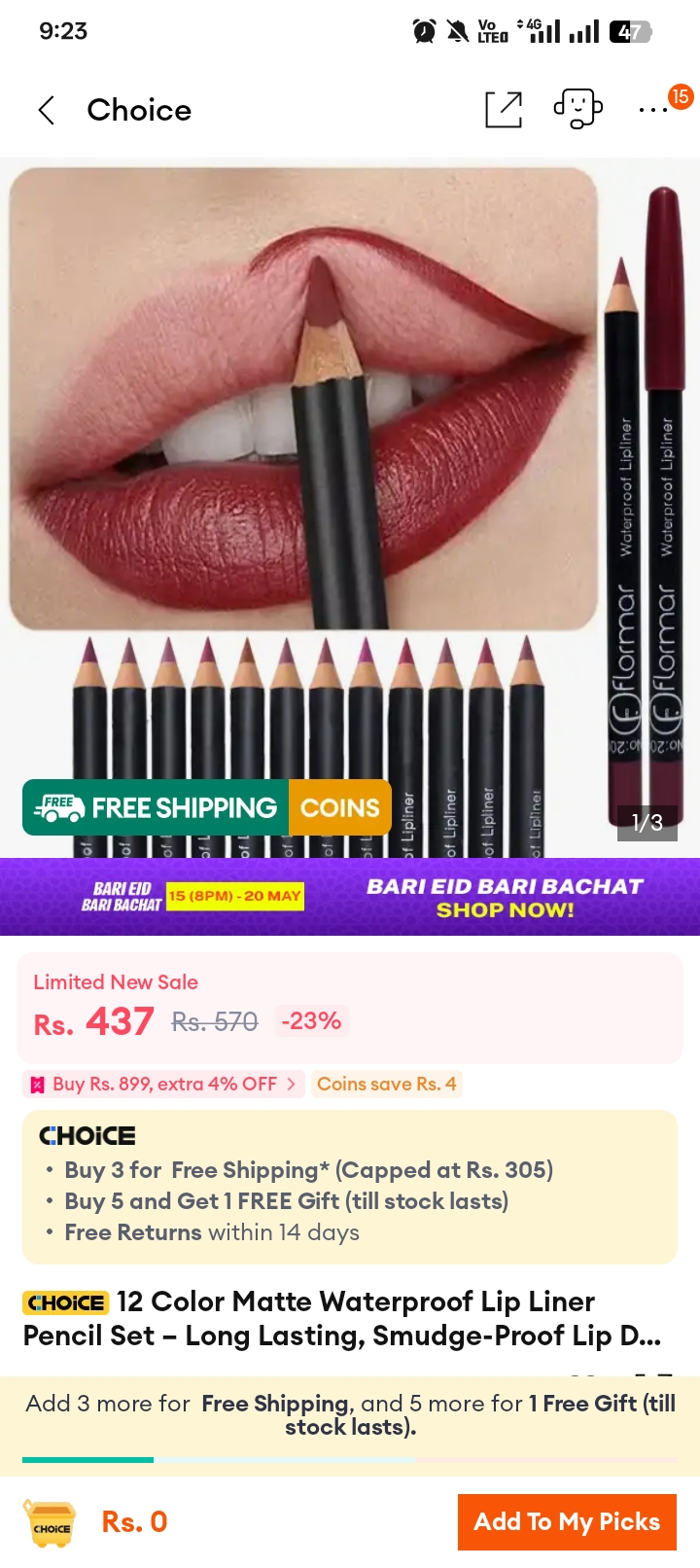Open the lip liner product image
Viewport: 700px width, 1568px height.
coord(350,508)
